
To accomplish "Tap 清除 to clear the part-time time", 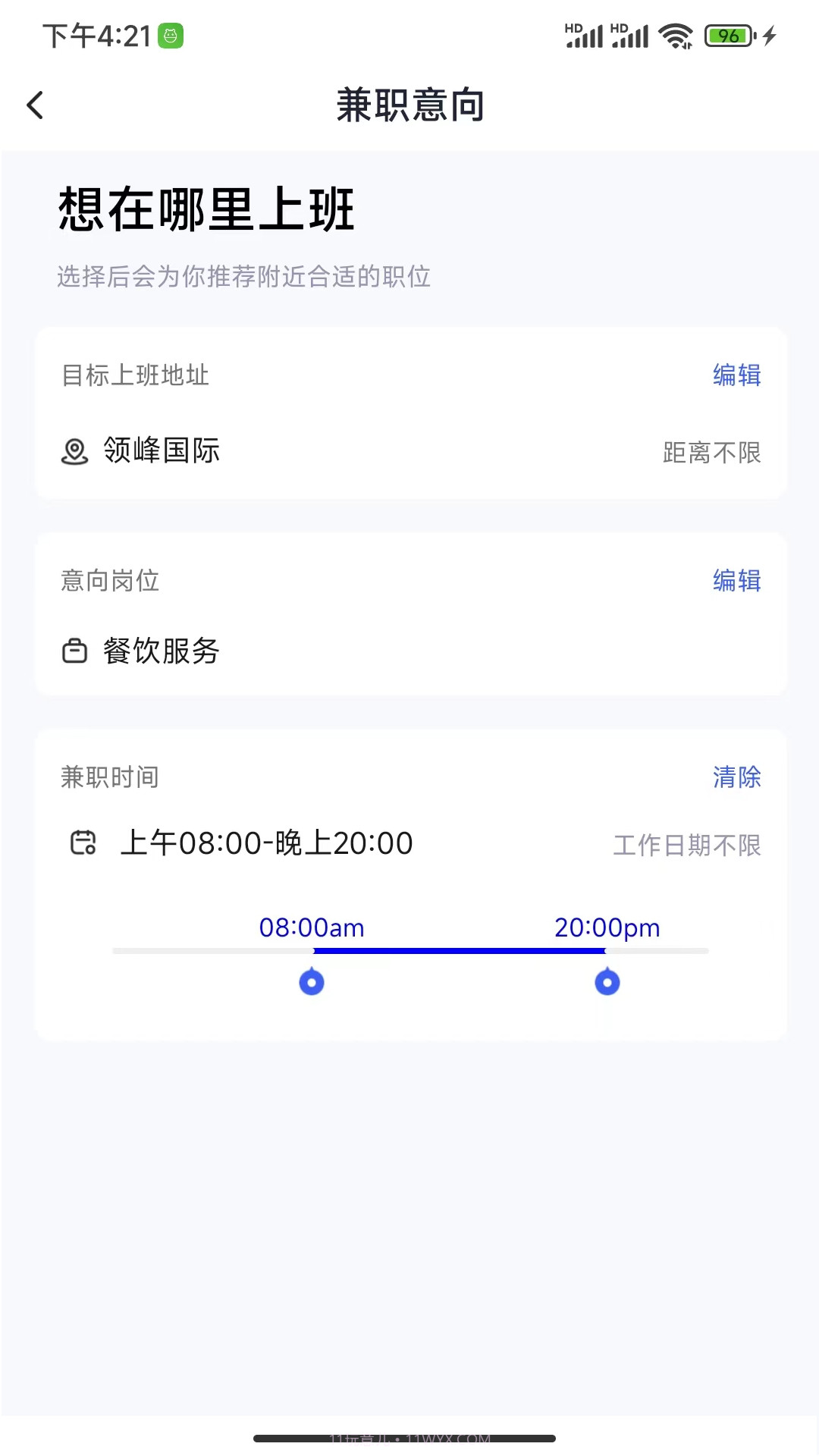I will [736, 777].
